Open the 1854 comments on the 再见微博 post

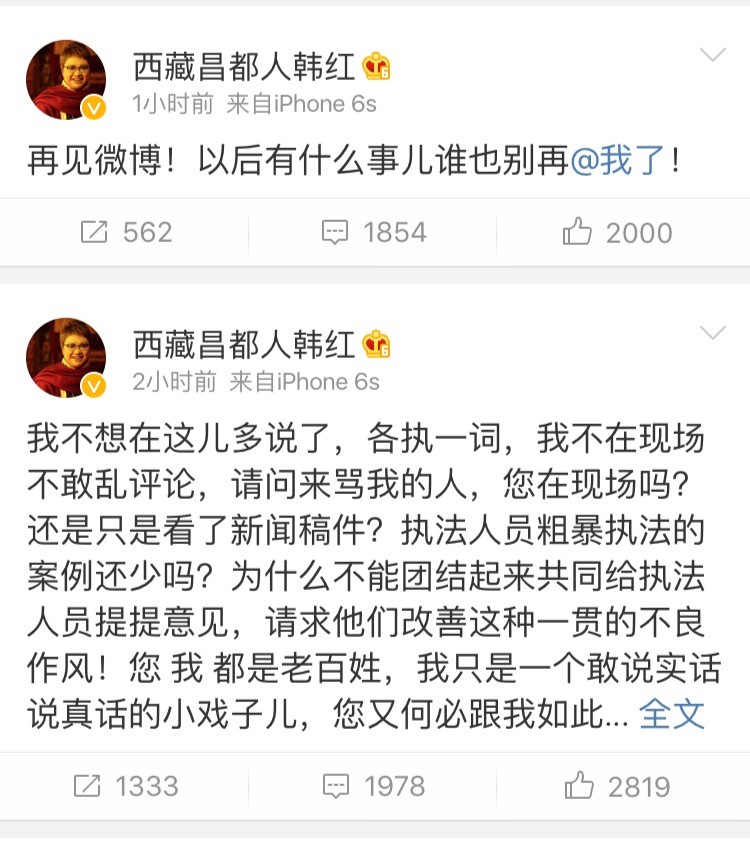pos(374,233)
